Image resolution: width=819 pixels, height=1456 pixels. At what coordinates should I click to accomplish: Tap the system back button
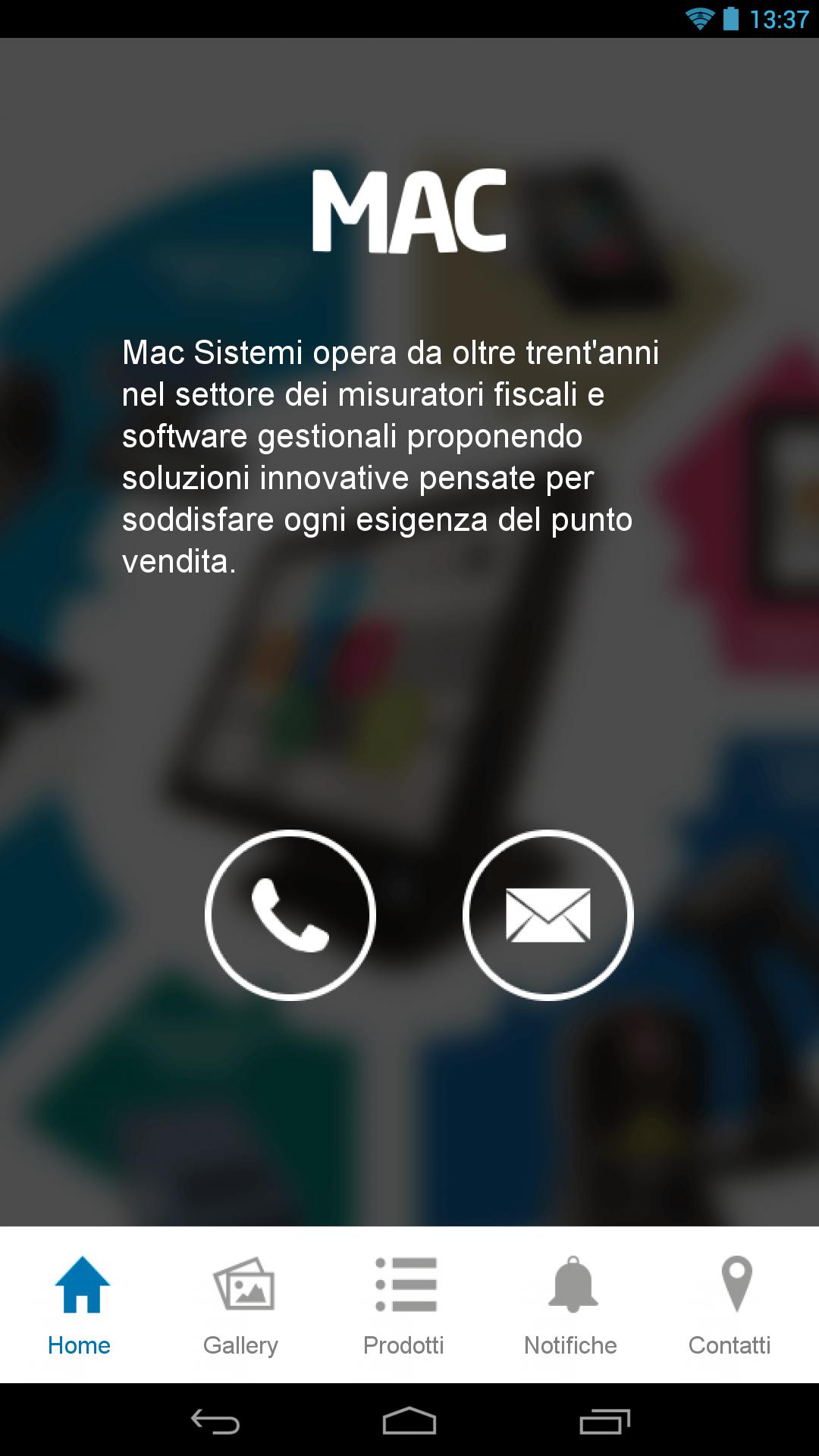[215, 1421]
